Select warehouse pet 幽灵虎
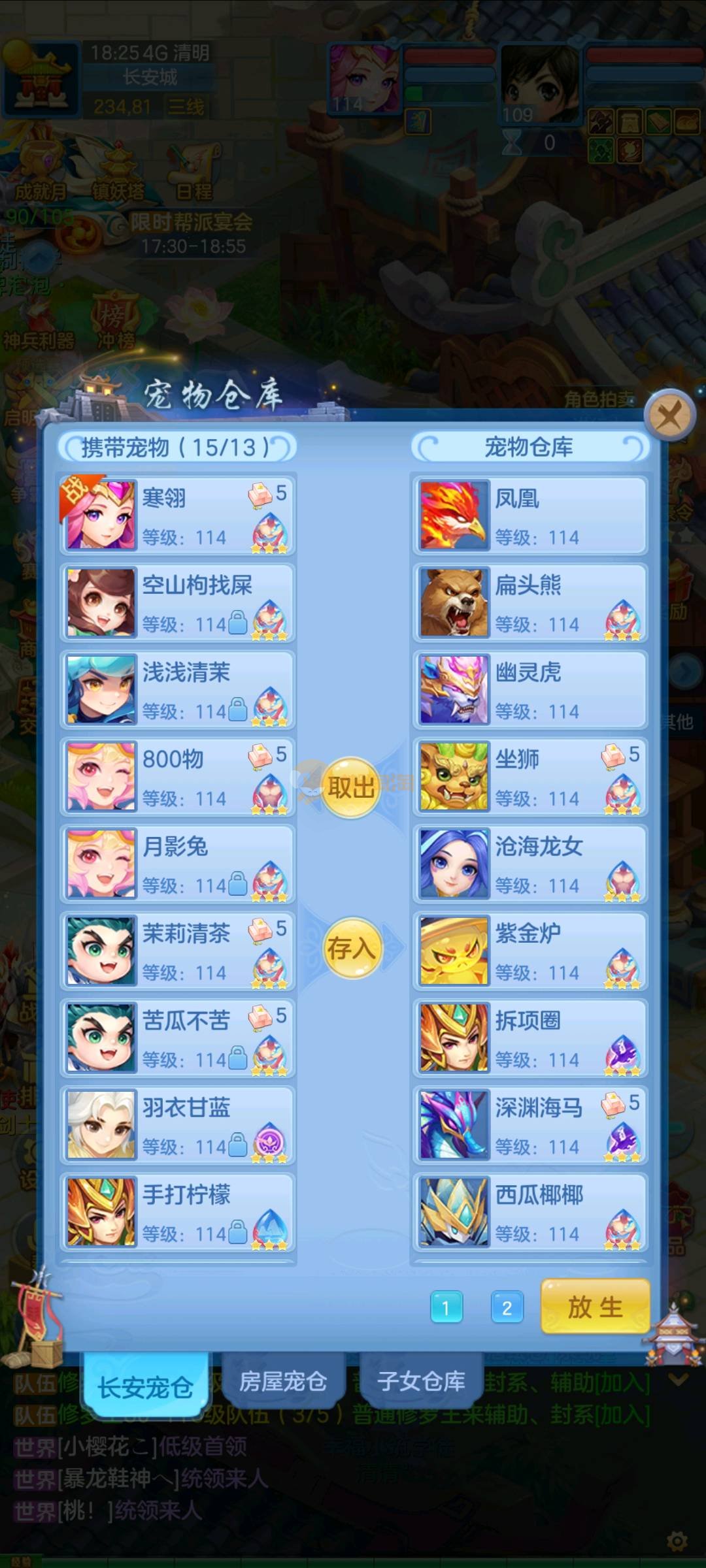 point(529,689)
